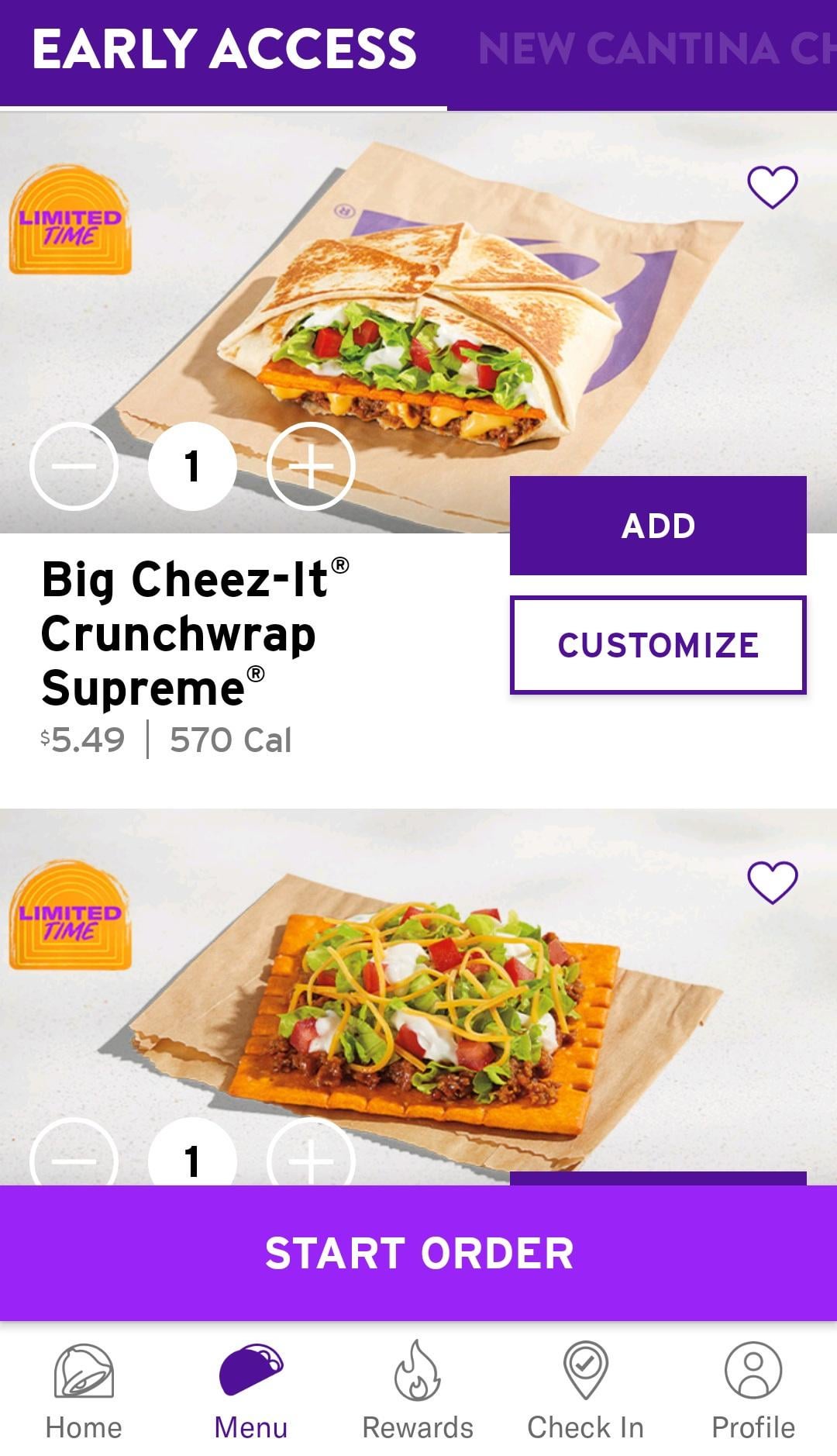Open the Menu tab
This screenshot has width=837, height=1456.
(x=251, y=1391)
